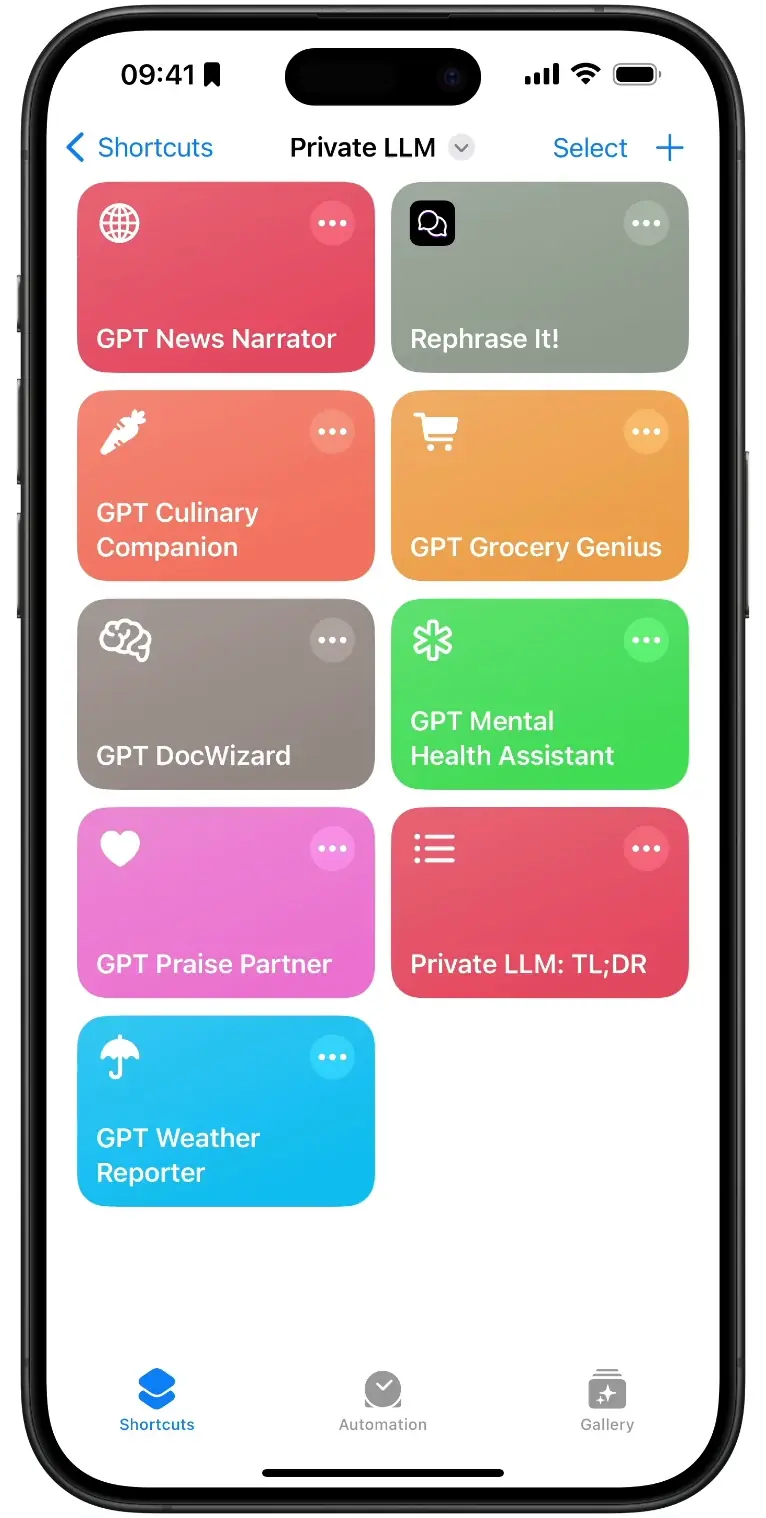Click the globe icon on GPT News Narrator

click(x=118, y=223)
